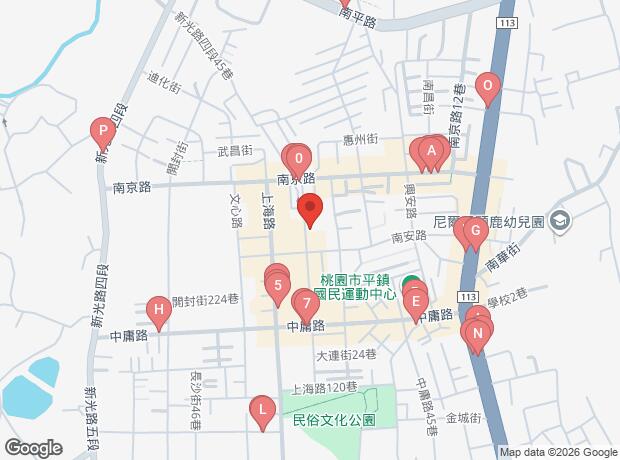Tap map marker 5

pyautogui.click(x=277, y=286)
